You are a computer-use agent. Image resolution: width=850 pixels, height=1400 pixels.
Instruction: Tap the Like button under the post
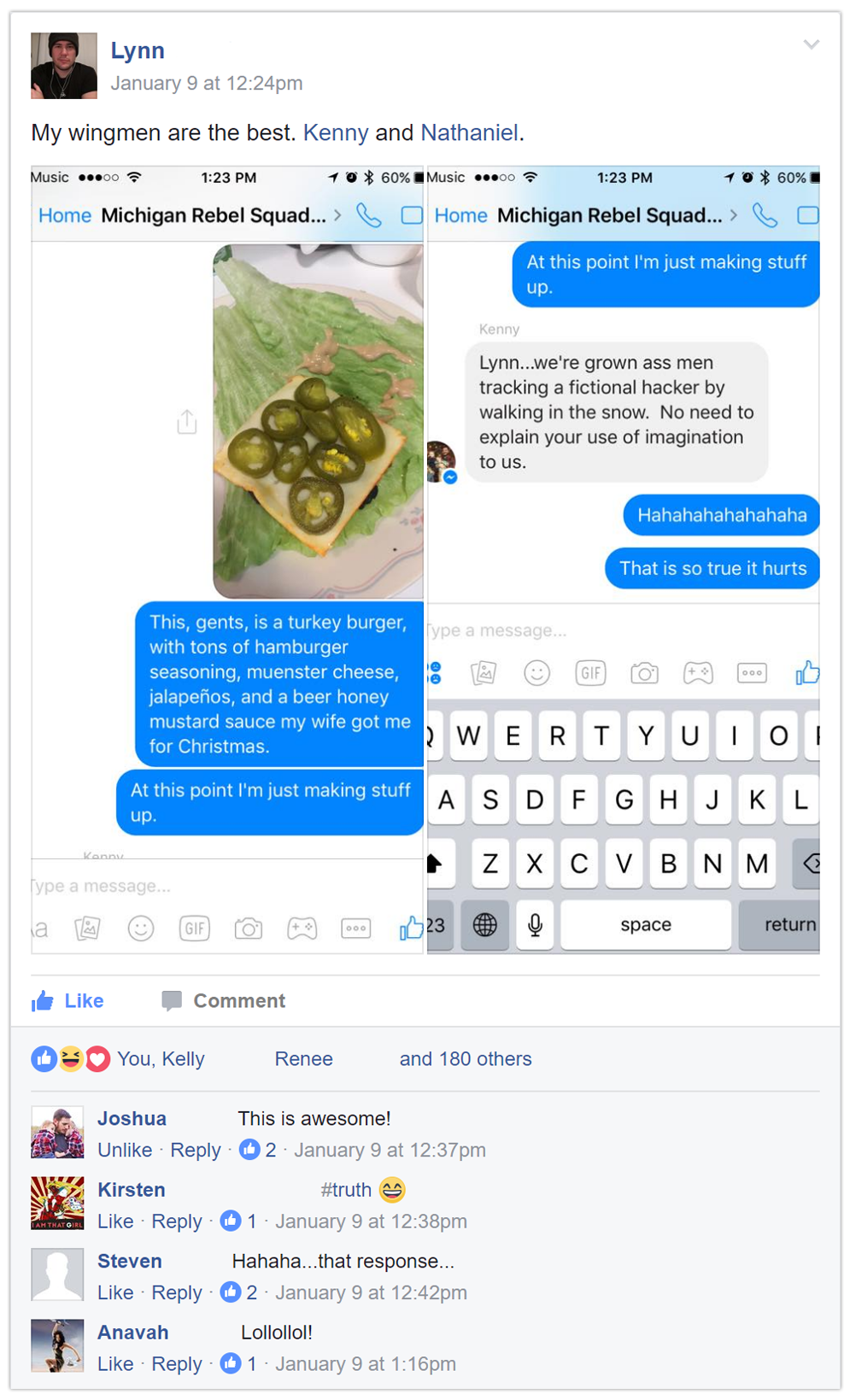[68, 1001]
